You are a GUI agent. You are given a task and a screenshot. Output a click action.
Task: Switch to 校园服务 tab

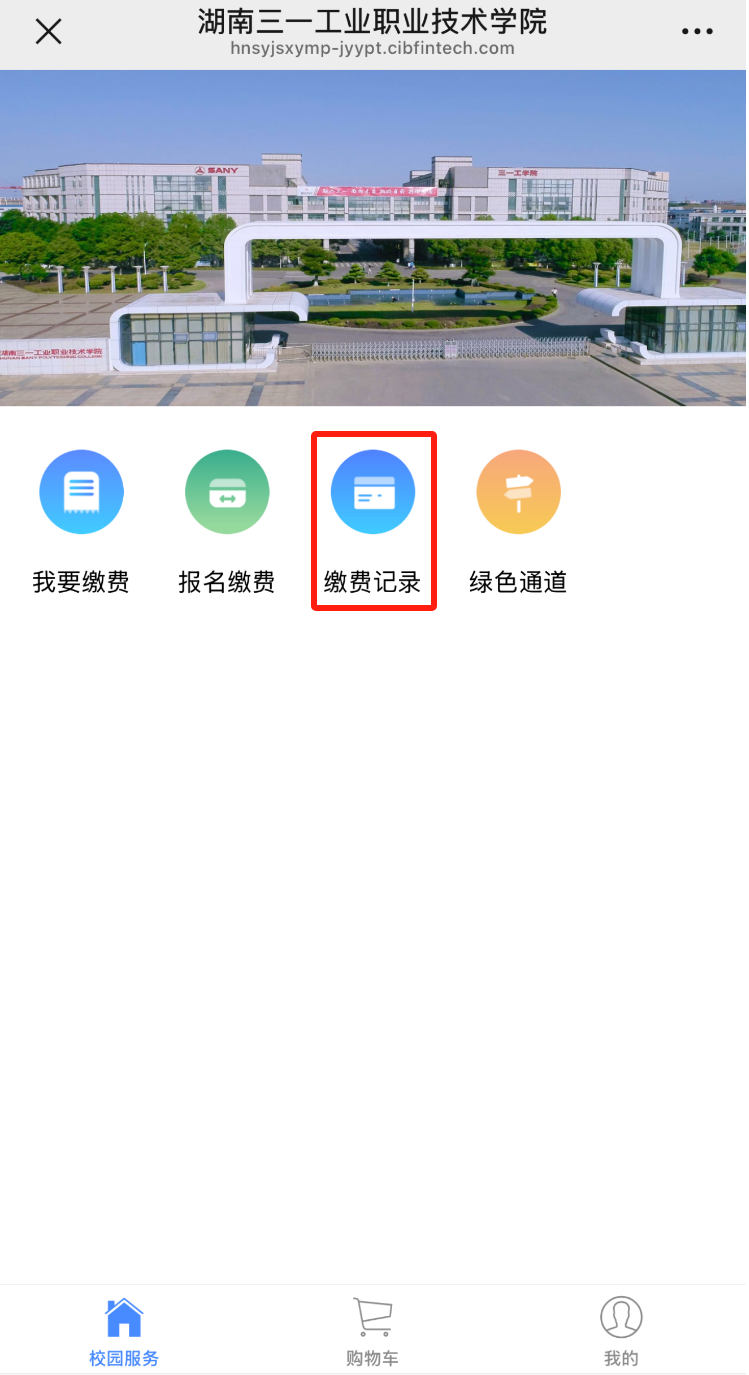coord(124,1331)
